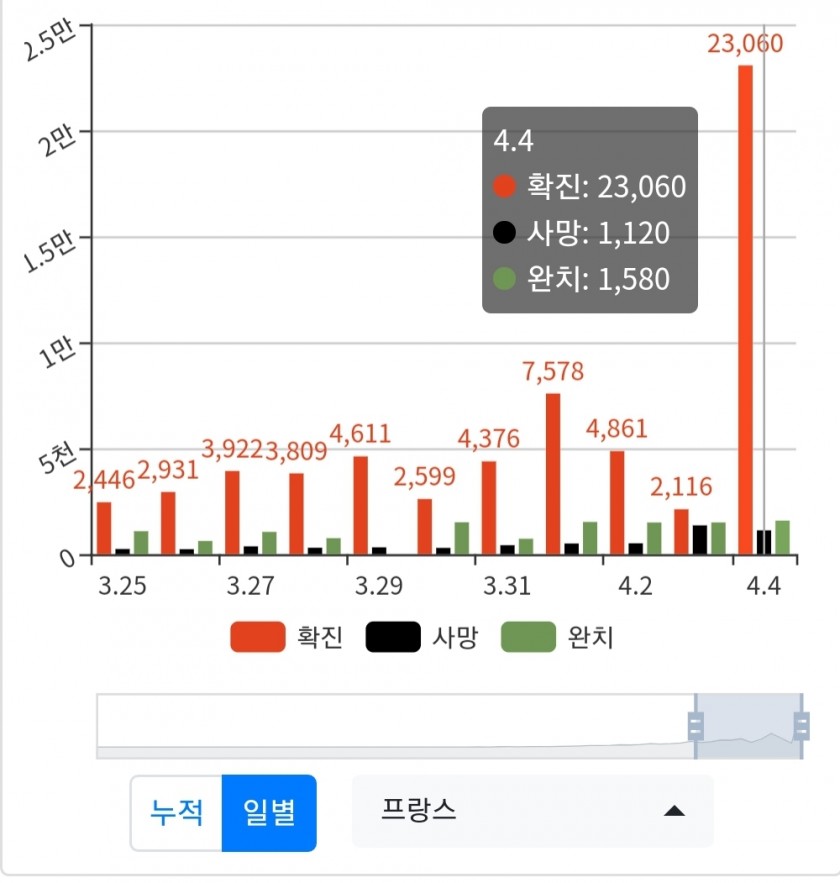This screenshot has width=840, height=883.
Task: Show details for the 7,578 확진 bar
Action: pos(553,473)
